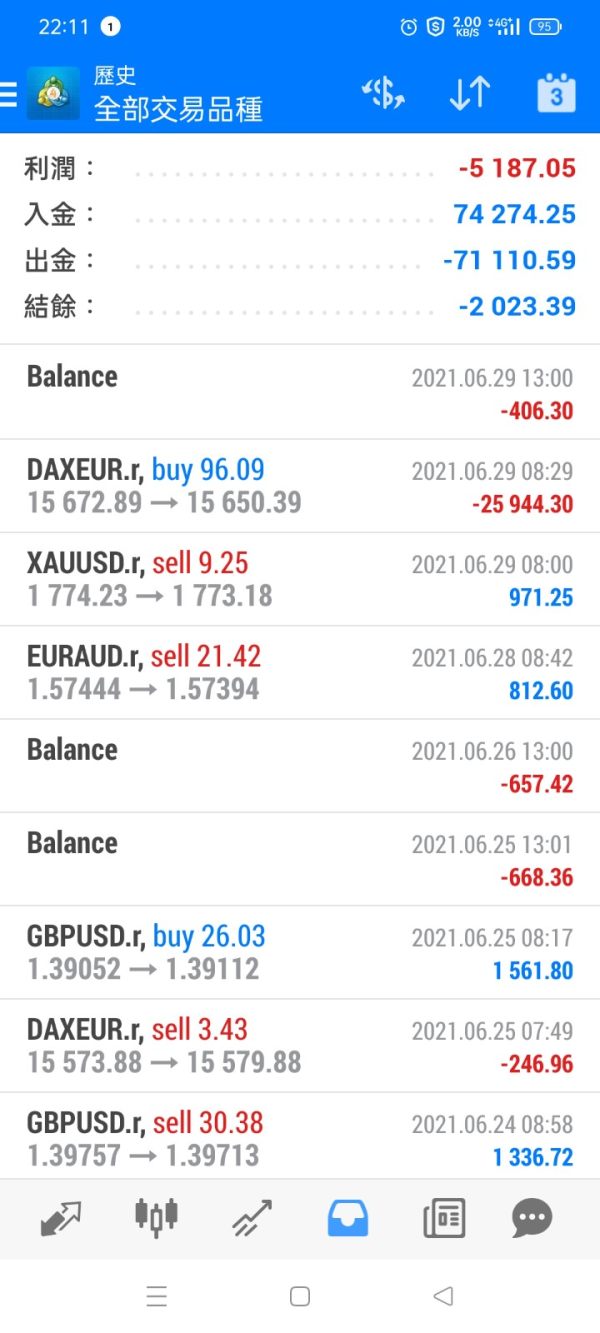
Task: Expand the DAXEUR.r sell 3.43 trade
Action: [300, 1045]
